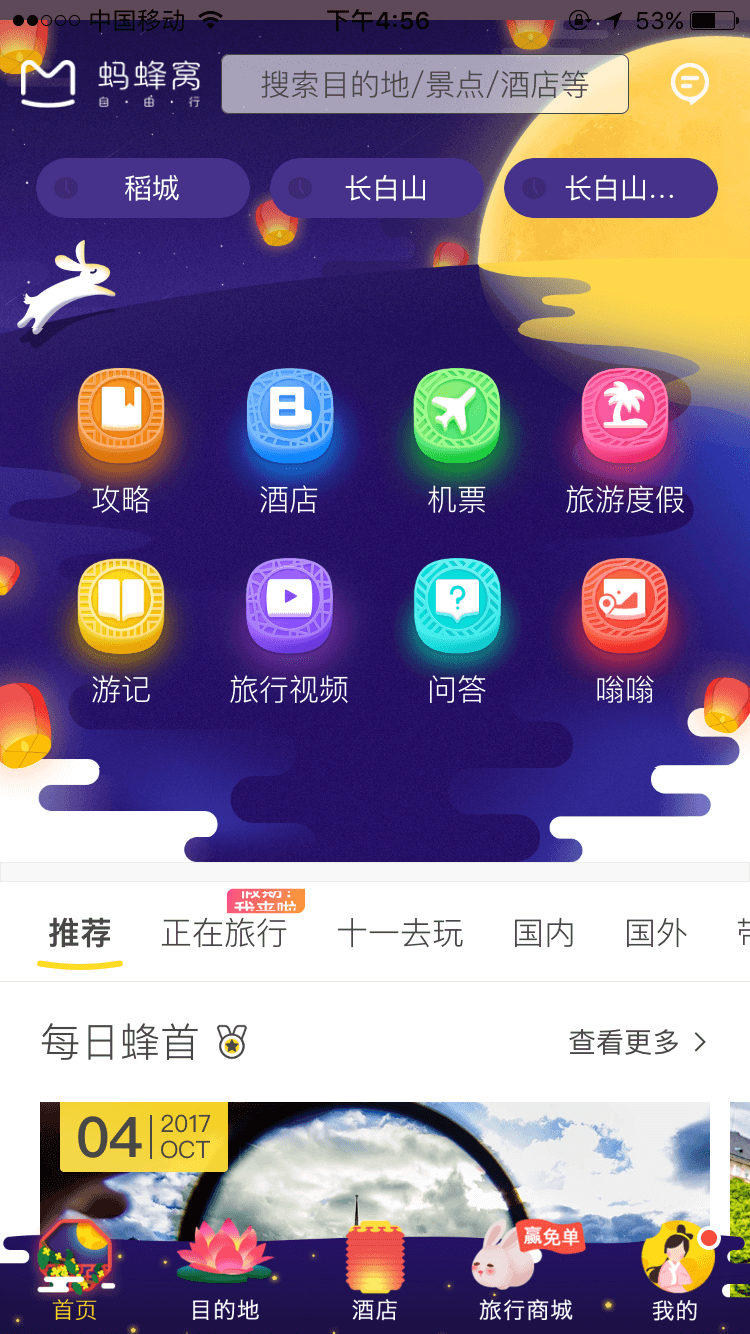Image resolution: width=750 pixels, height=1334 pixels.
Task: Switch to the 正在旅行 tab
Action: click(x=224, y=934)
